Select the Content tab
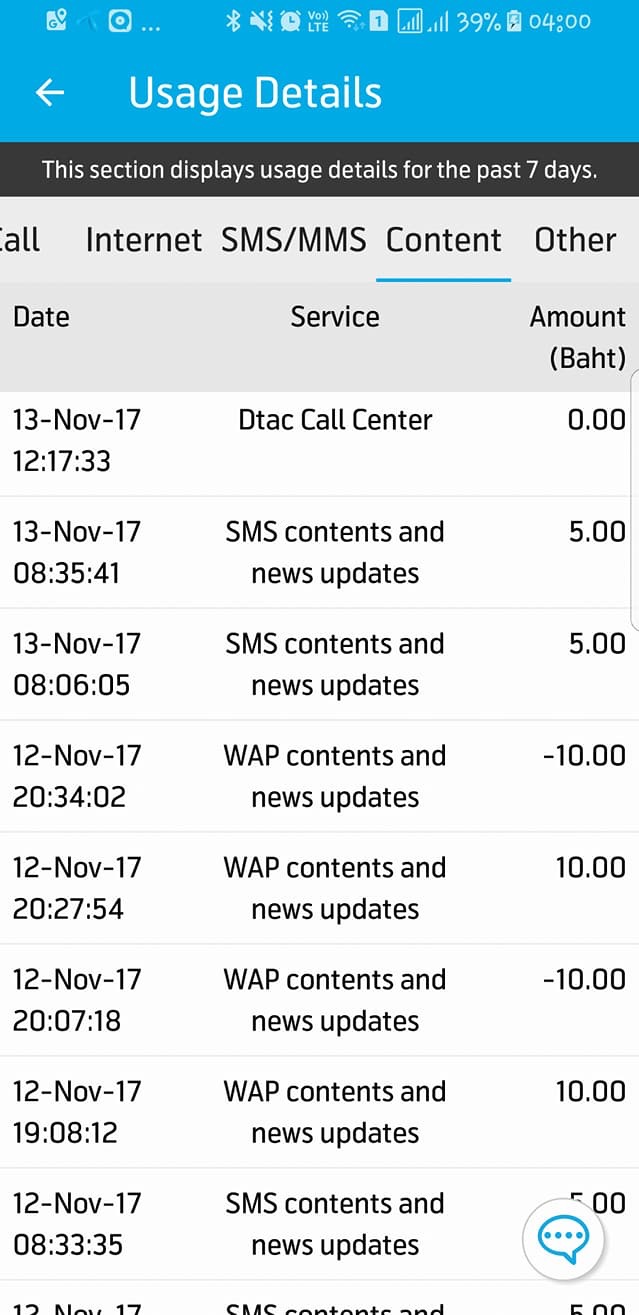639x1315 pixels. pyautogui.click(x=443, y=240)
